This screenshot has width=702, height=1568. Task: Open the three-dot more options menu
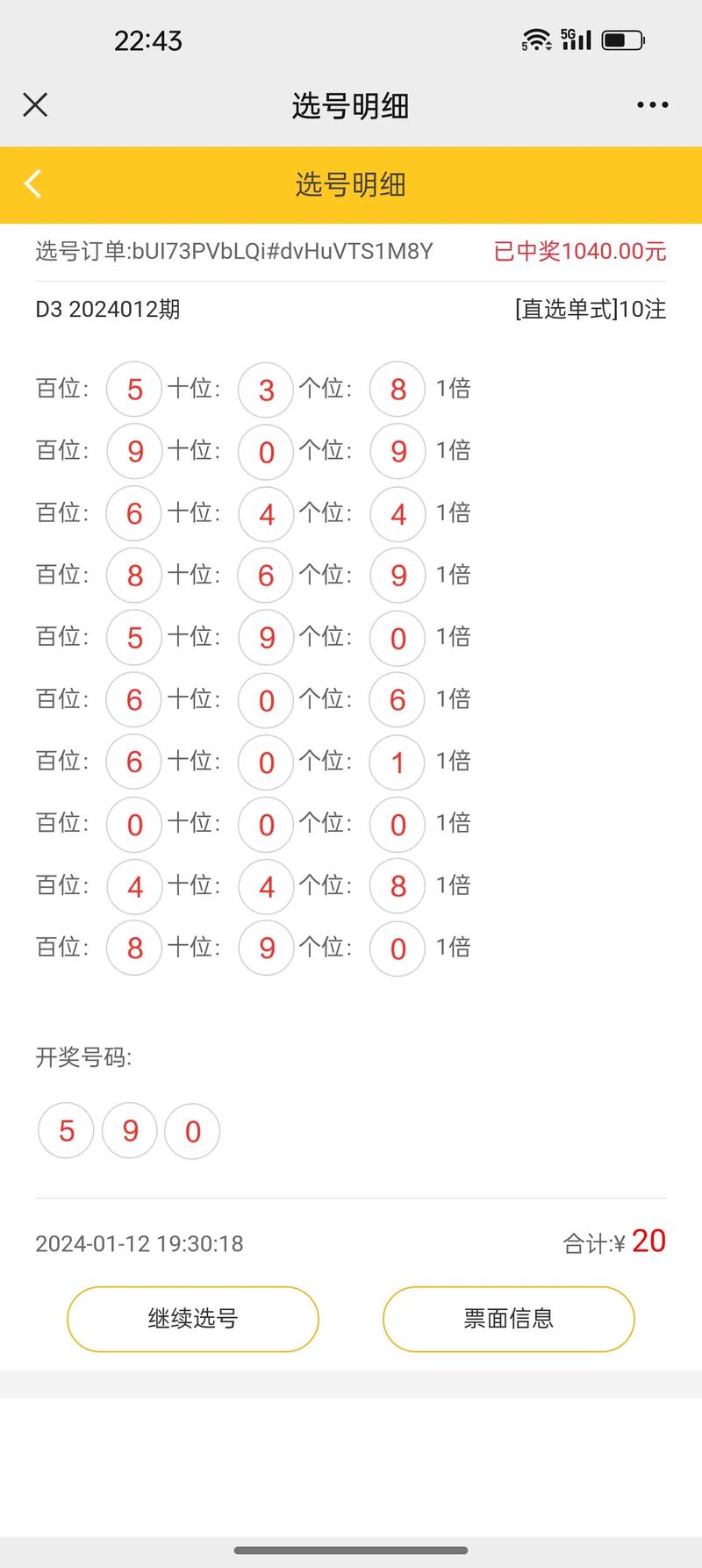click(651, 104)
